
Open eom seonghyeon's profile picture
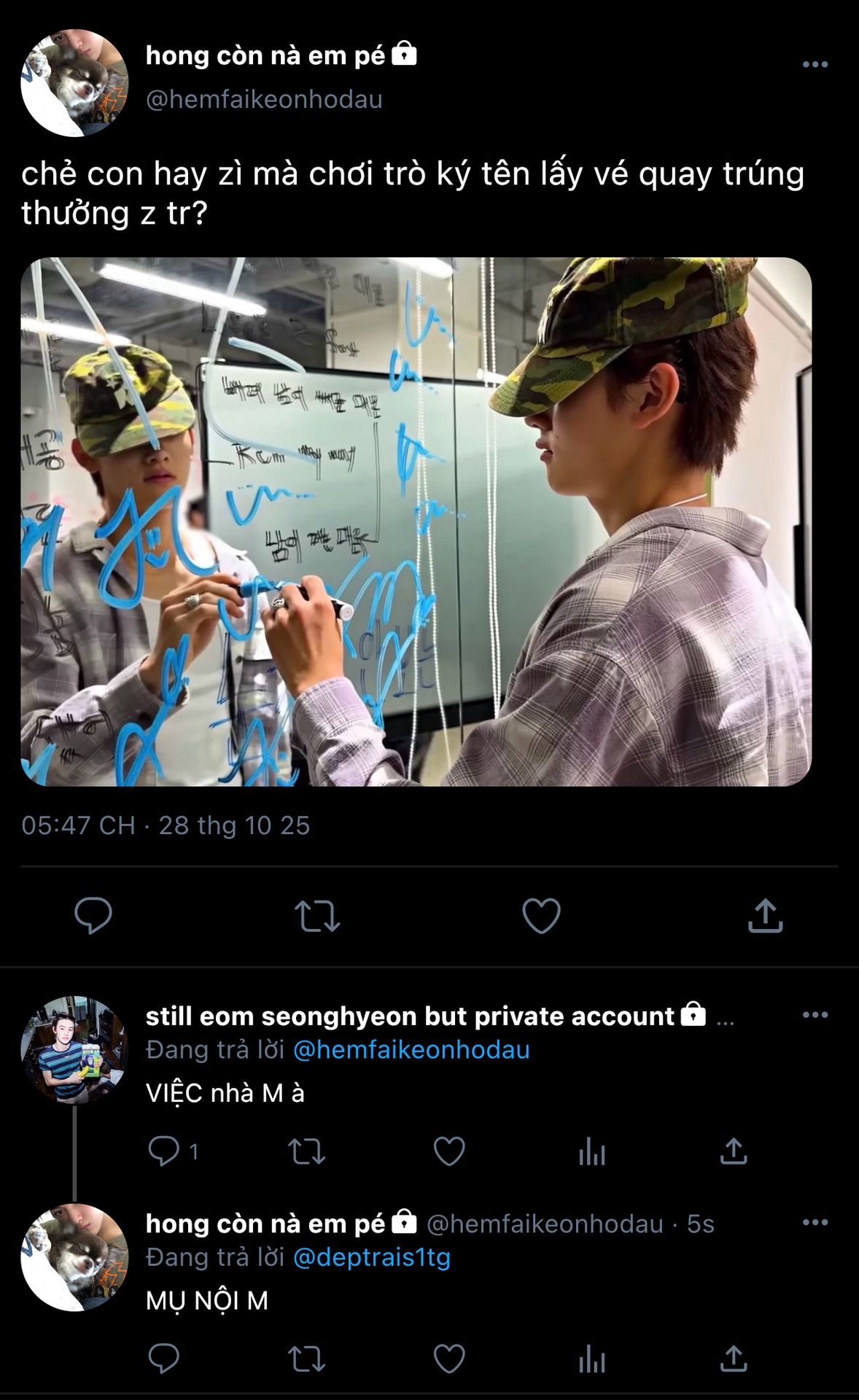coord(74,1049)
